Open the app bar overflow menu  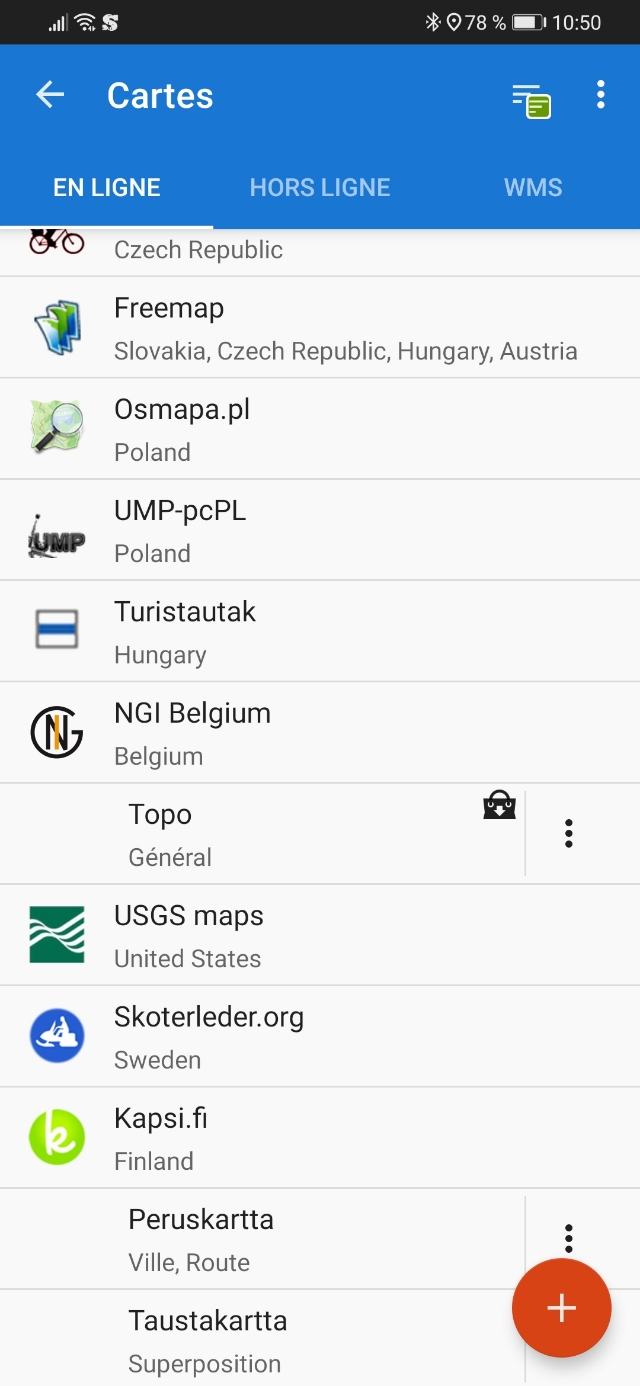[600, 96]
